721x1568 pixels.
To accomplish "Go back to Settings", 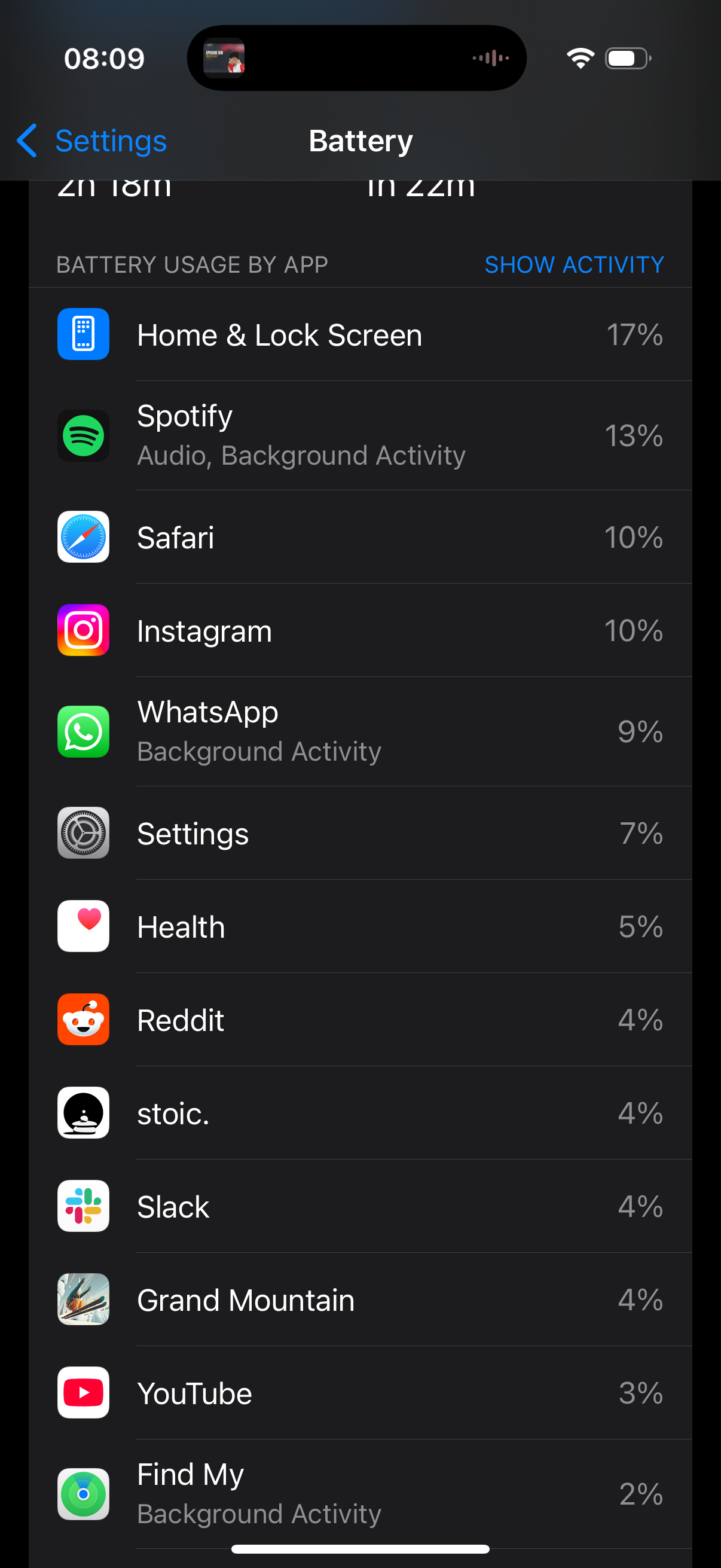I will point(92,141).
